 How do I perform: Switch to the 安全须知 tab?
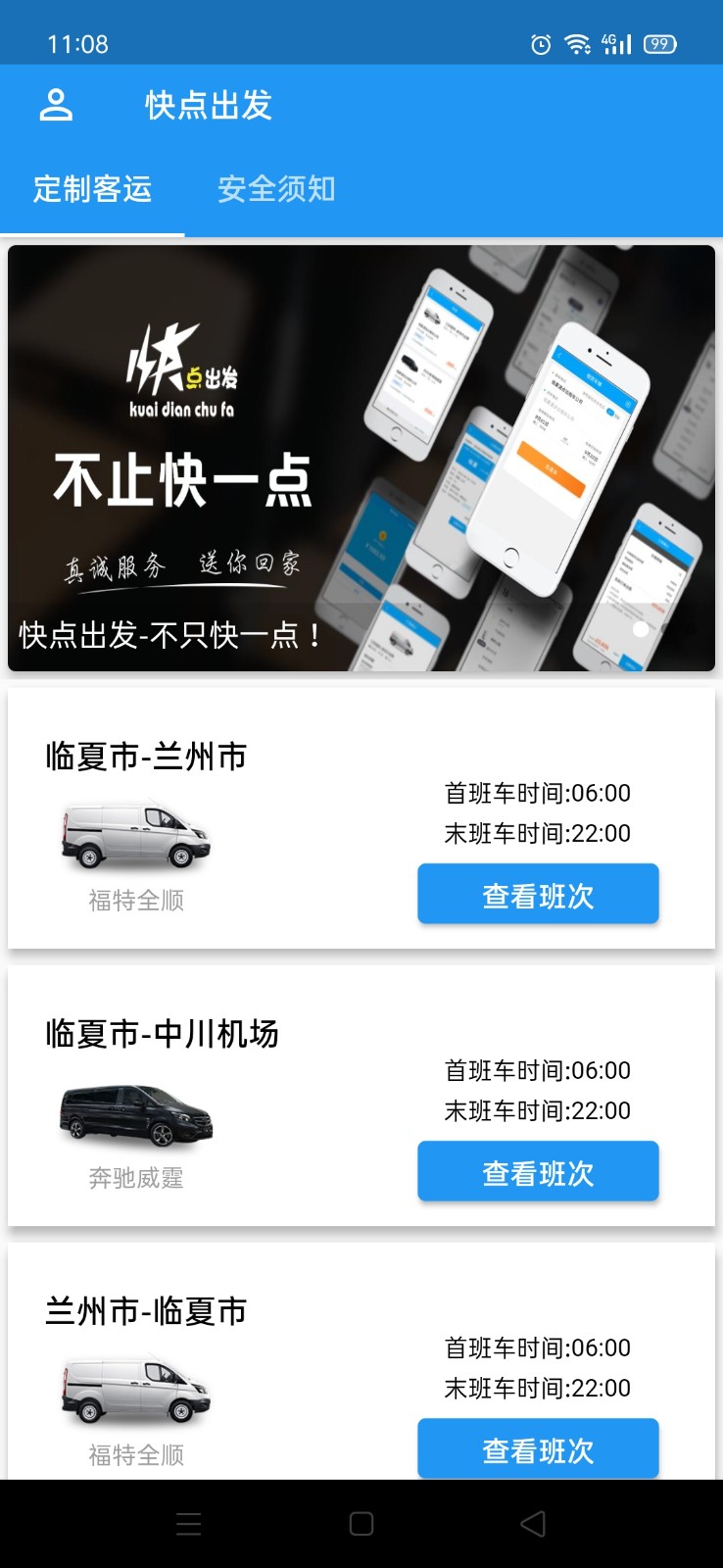pos(276,190)
